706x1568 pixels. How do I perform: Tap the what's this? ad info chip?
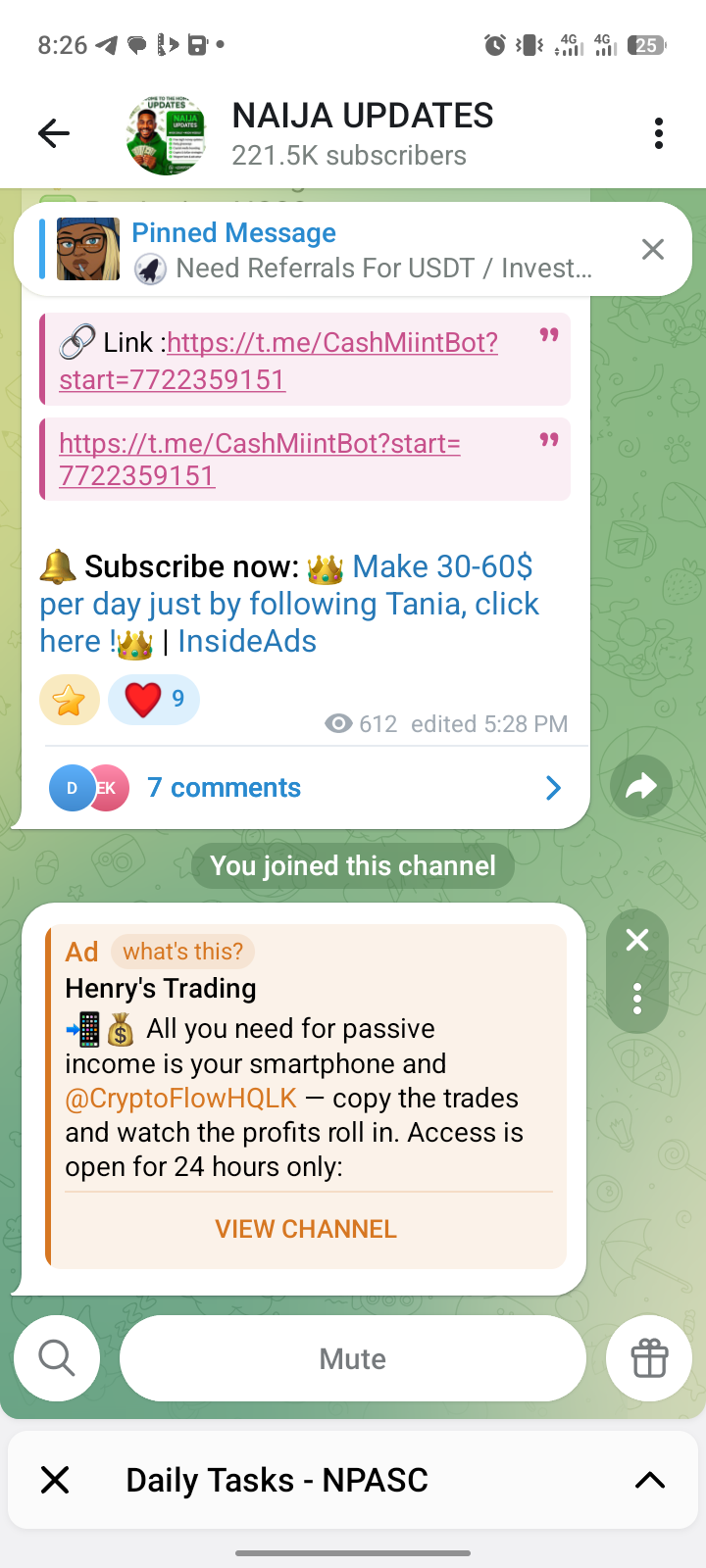coord(182,952)
